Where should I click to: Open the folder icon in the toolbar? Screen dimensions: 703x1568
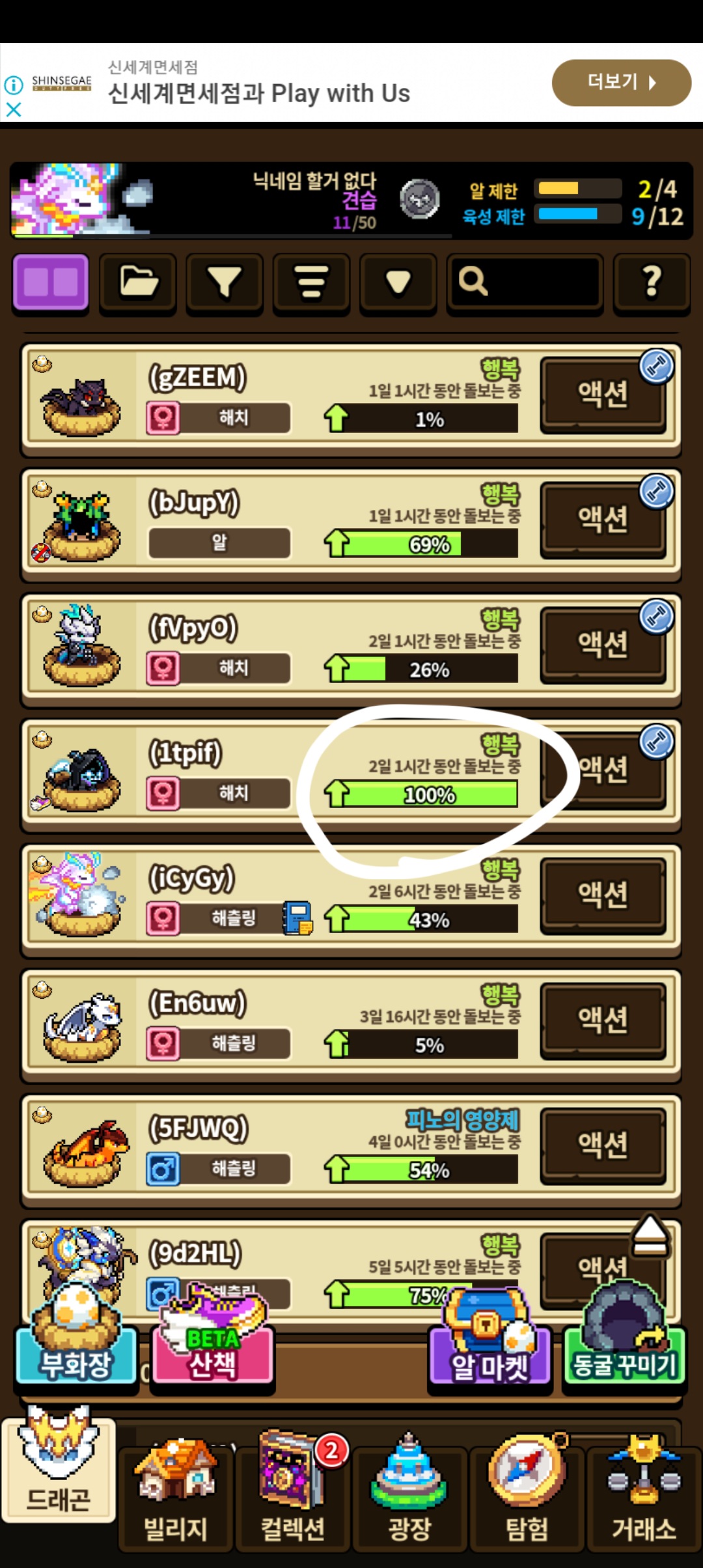[138, 282]
